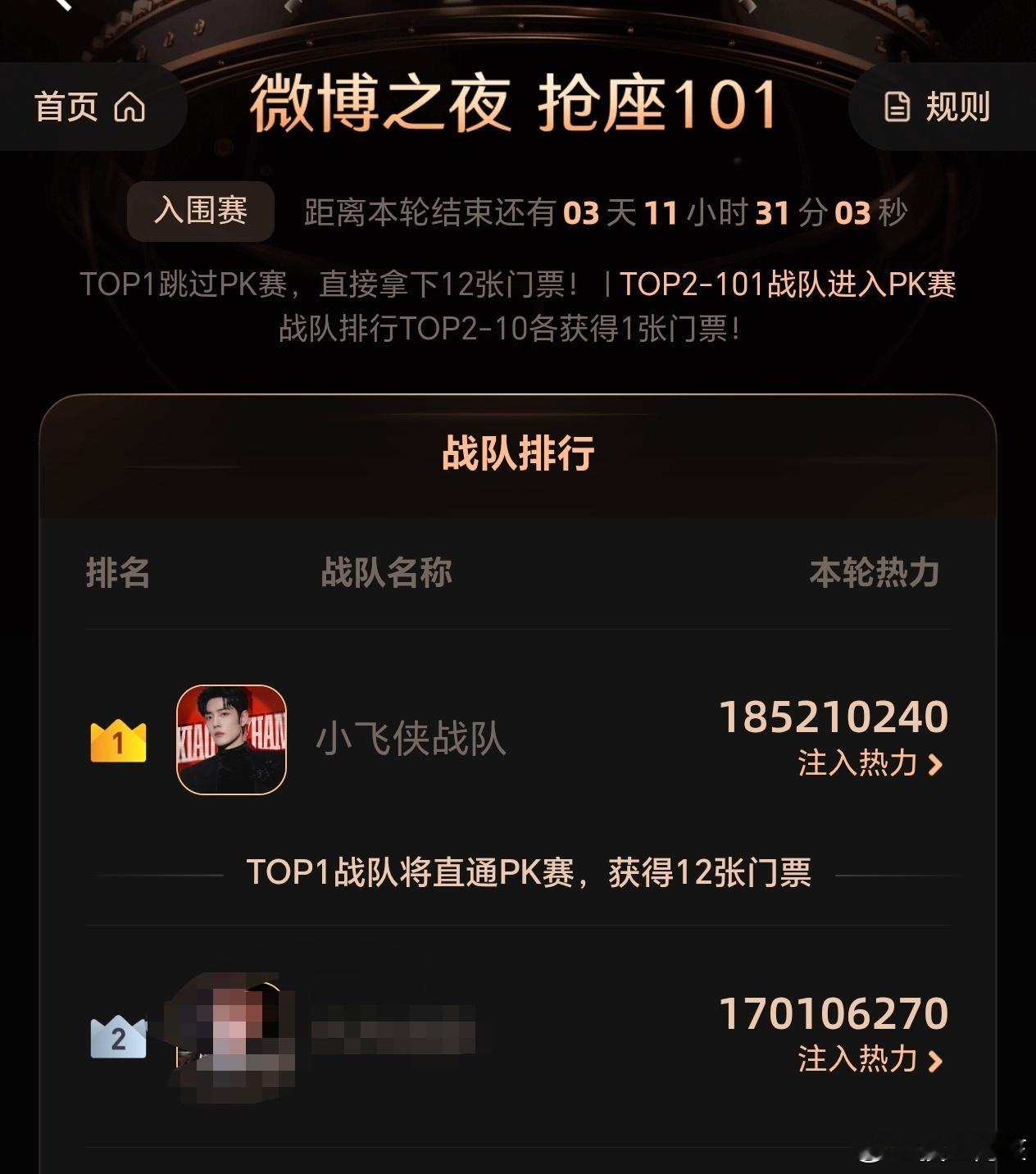Image resolution: width=1036 pixels, height=1174 pixels.
Task: Click the arrow beside second-ranked 注入热力
Action: (935, 1060)
